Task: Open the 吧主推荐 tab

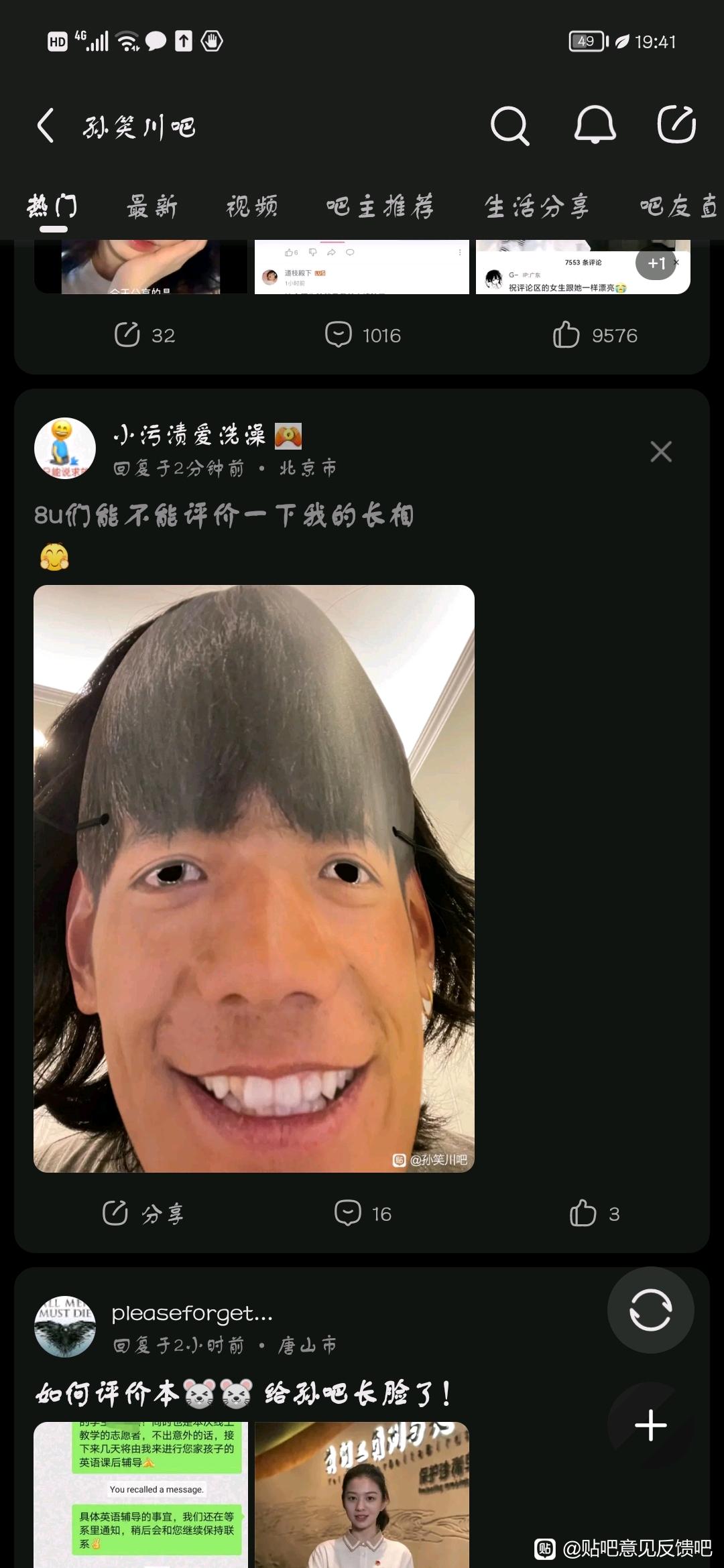Action: pos(380,207)
